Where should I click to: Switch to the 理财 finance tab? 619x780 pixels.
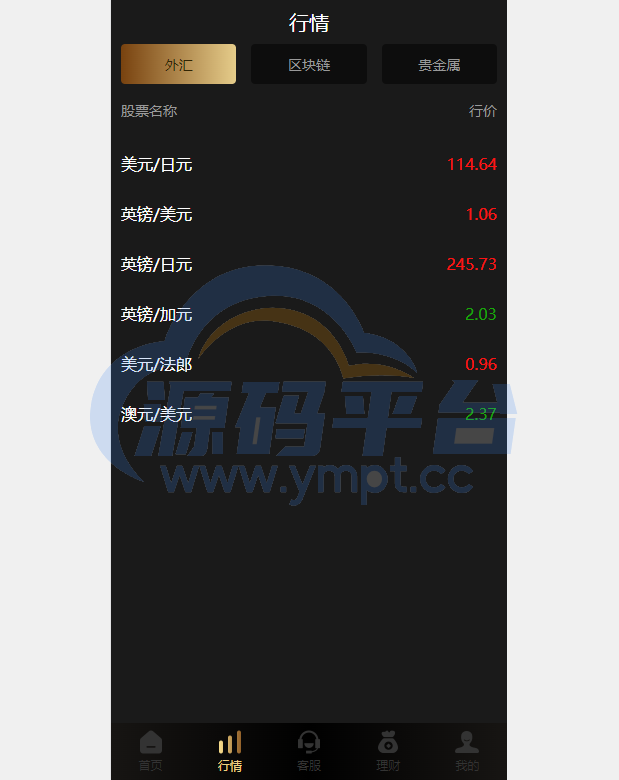388,751
